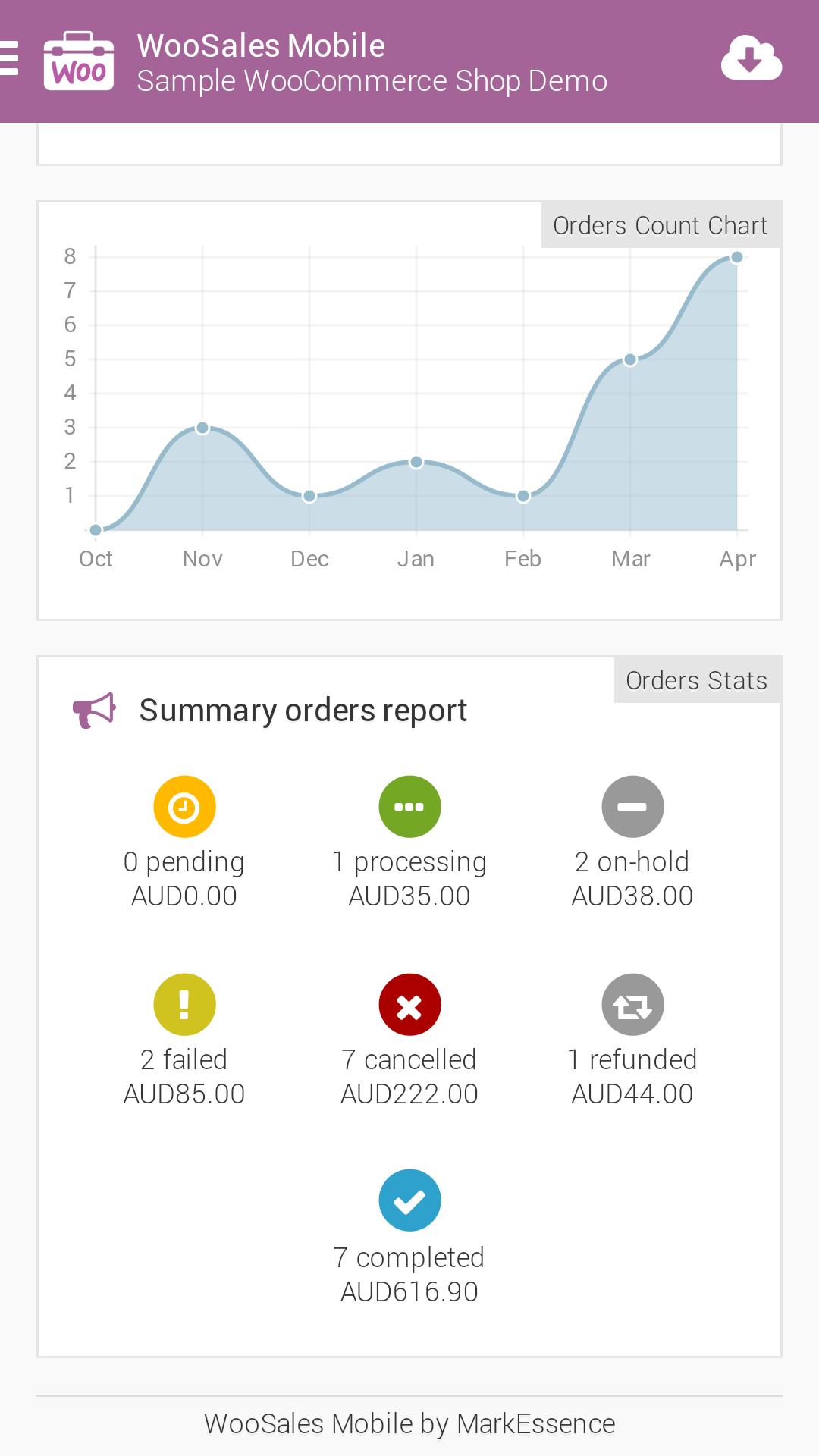Tap the gray refunded orders arrows icon

point(632,1003)
